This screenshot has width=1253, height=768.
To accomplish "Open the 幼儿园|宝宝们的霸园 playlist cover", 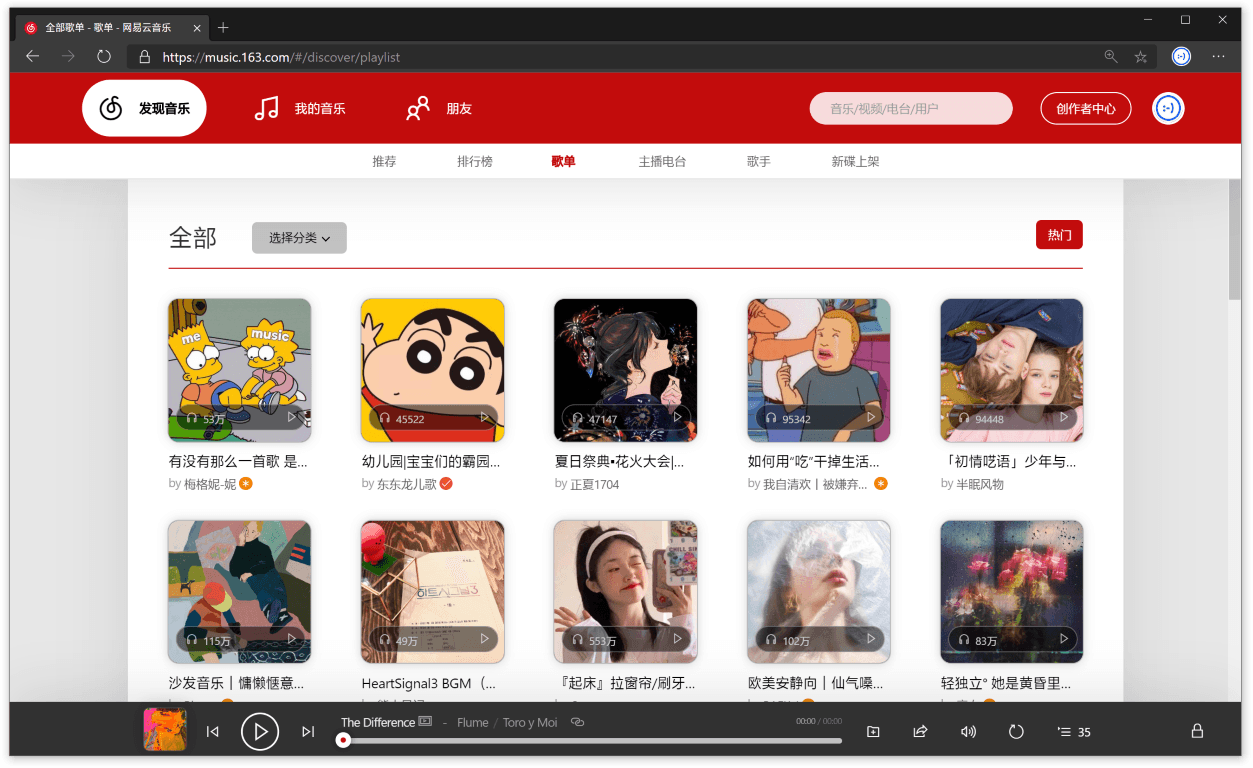I will click(x=432, y=370).
